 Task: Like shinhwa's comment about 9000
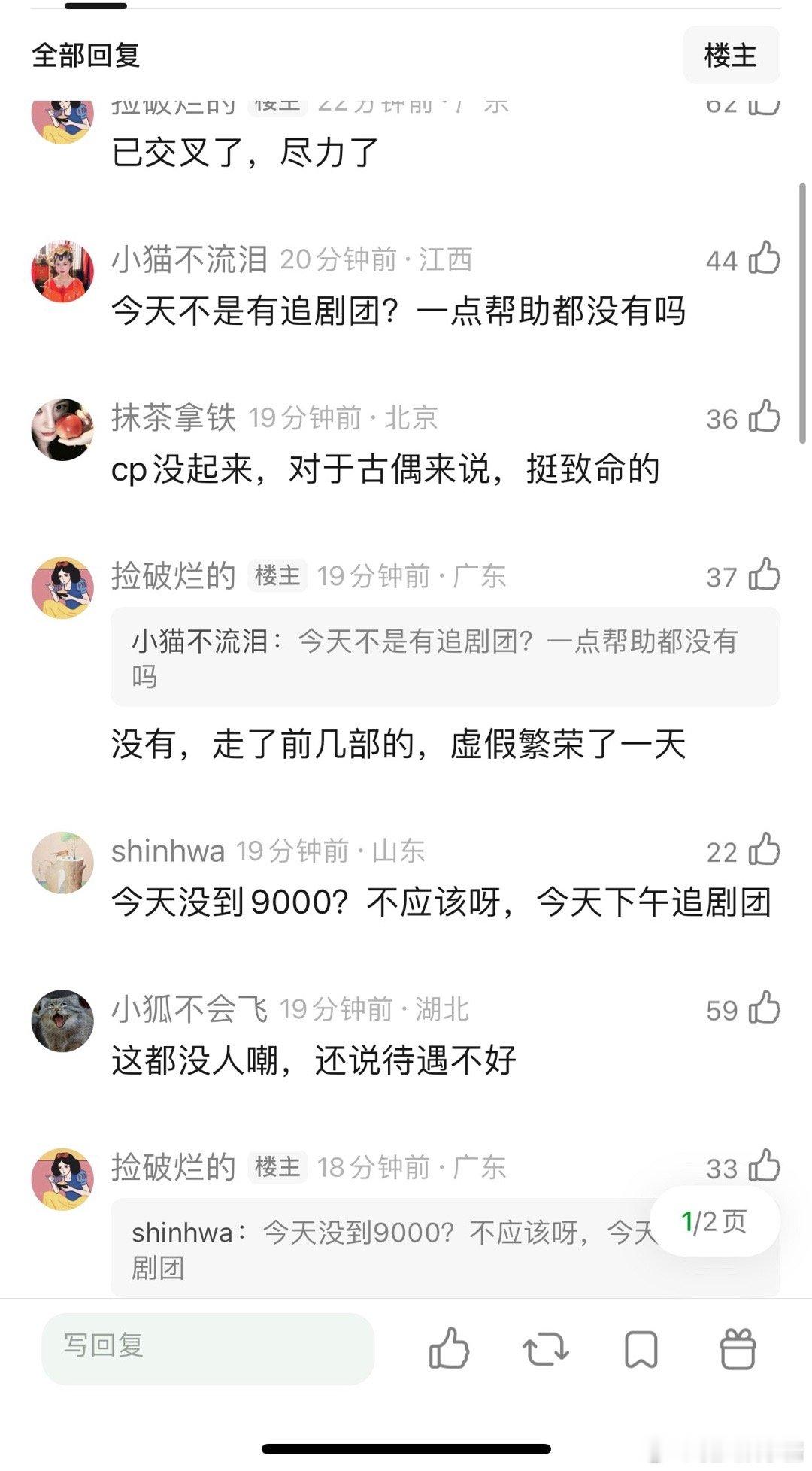pos(765,852)
